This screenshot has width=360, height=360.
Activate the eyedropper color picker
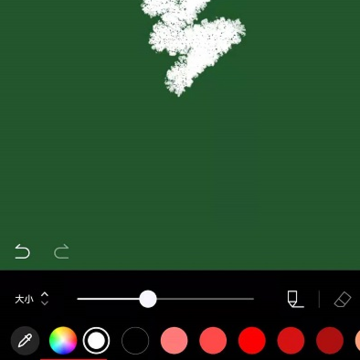point(25,340)
